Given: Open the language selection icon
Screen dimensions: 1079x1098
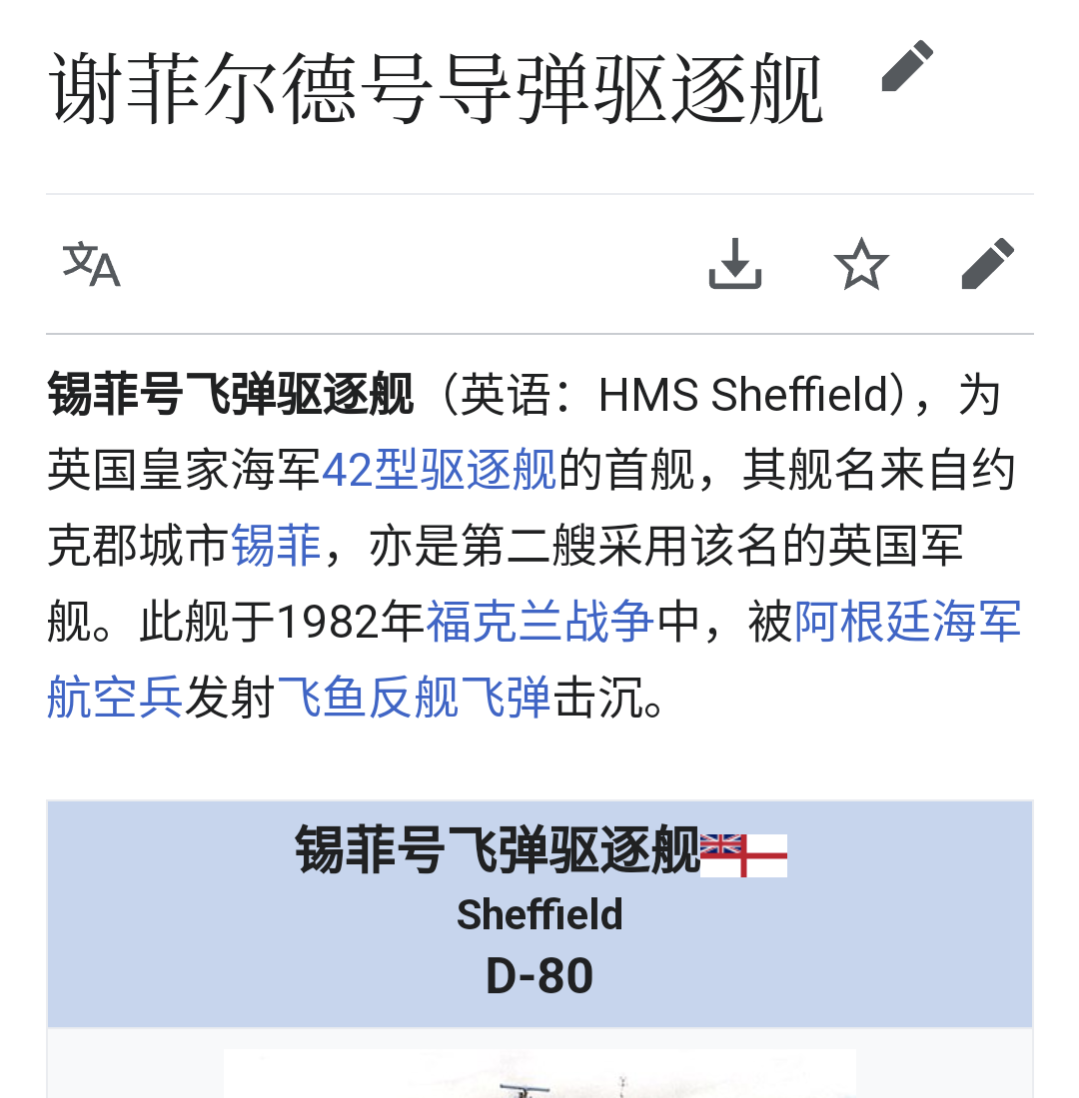Looking at the screenshot, I should click(91, 265).
